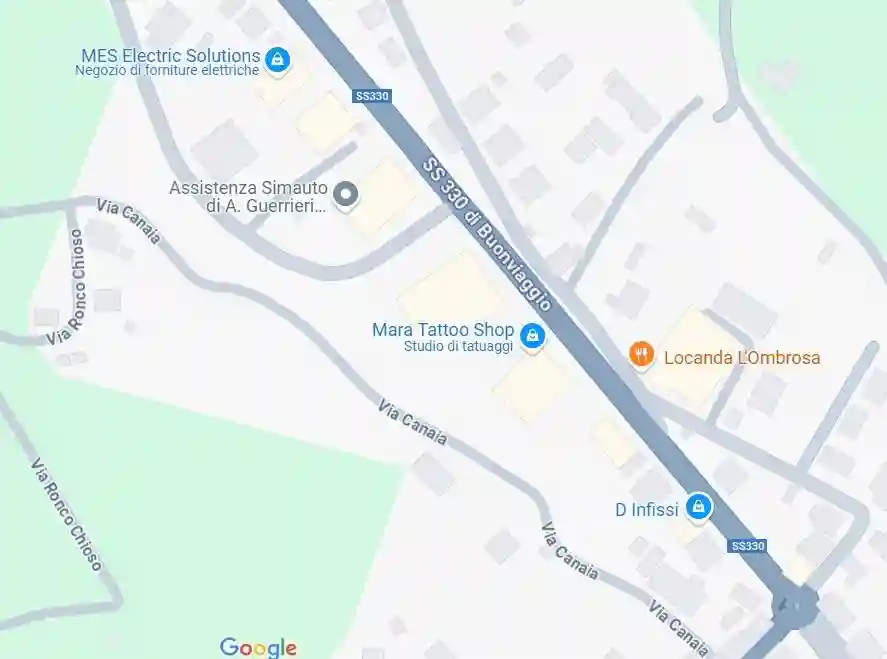
Task: Open Locanda L'Ombrosa restaurant marker
Action: [x=641, y=354]
